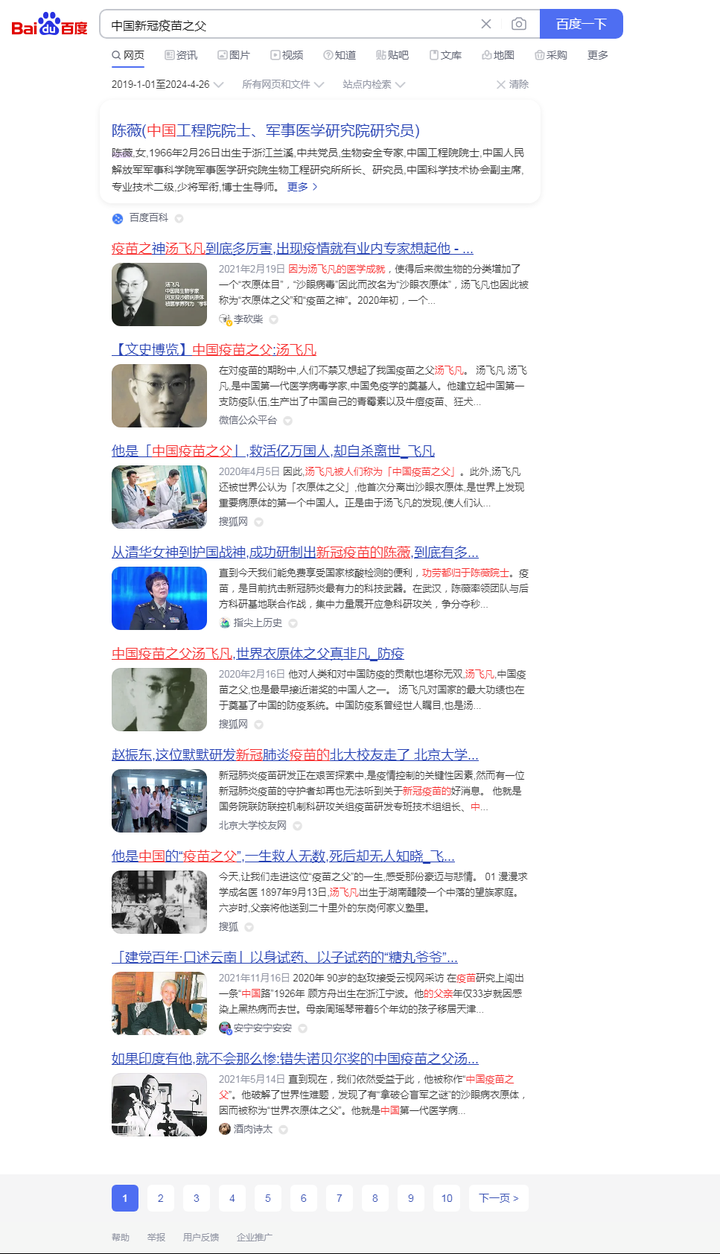Go to results page 2

160,1198
